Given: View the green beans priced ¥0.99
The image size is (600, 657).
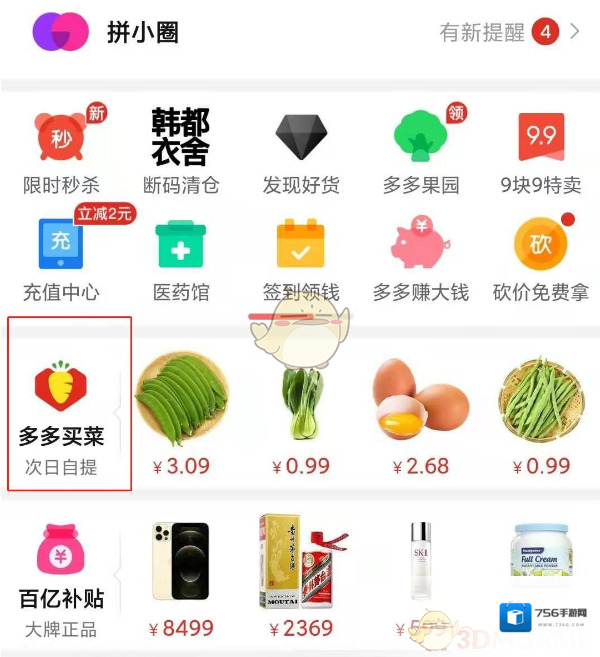Looking at the screenshot, I should click(x=541, y=410).
